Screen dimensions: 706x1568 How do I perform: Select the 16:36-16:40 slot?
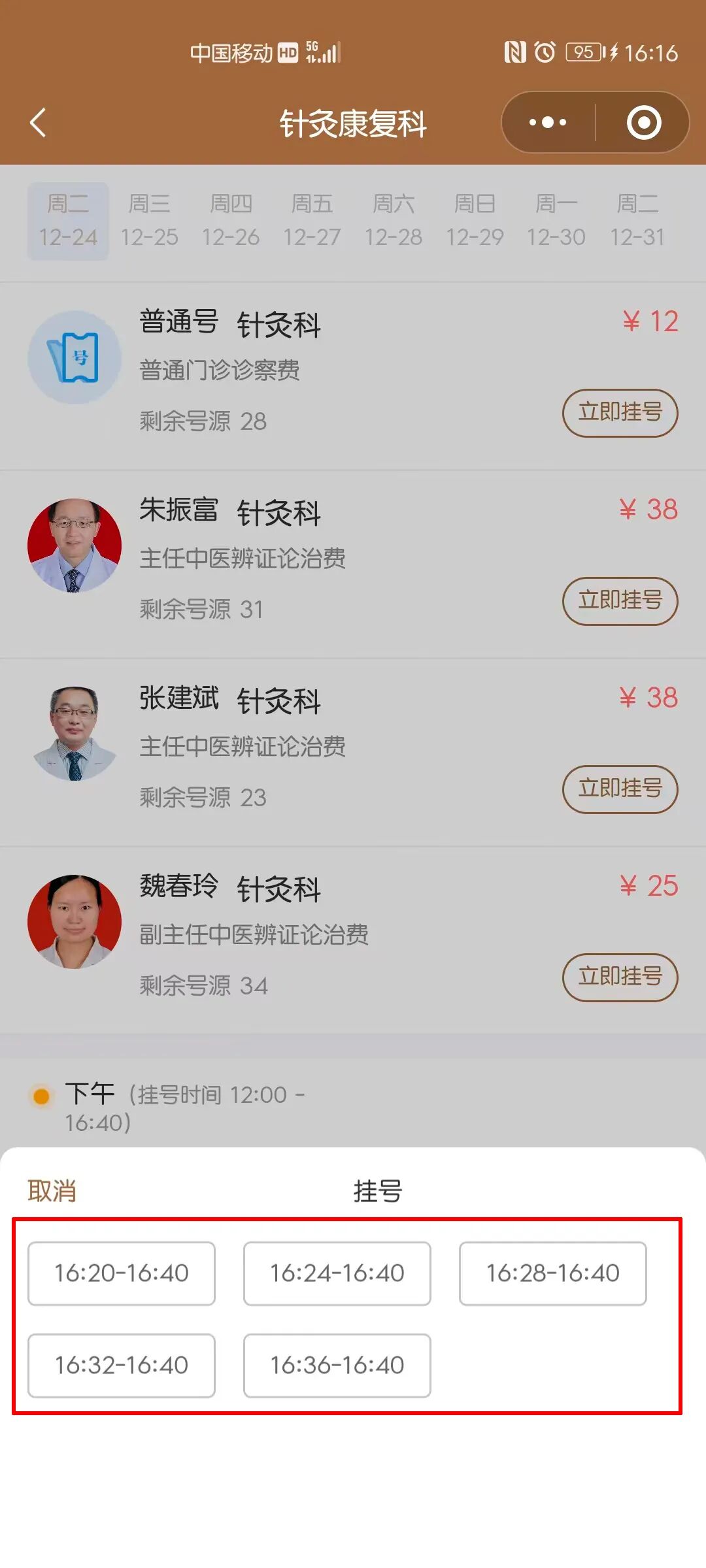point(337,1365)
